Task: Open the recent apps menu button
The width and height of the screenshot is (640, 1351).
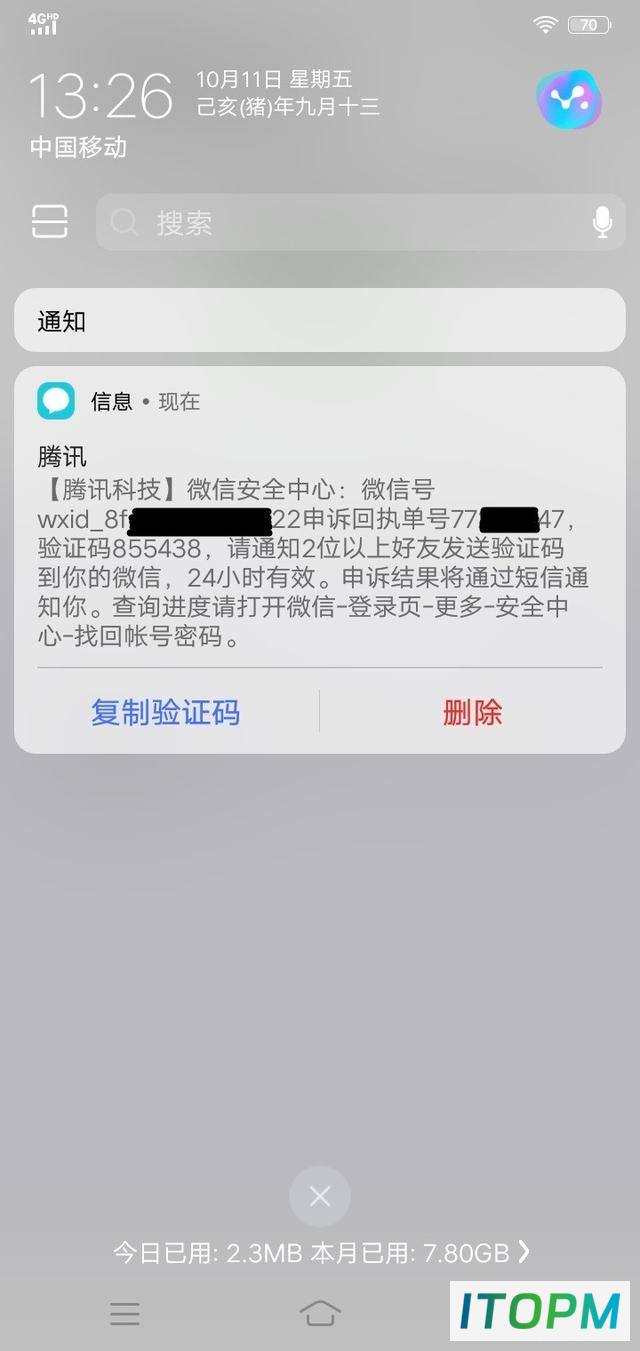Action: [125, 1313]
